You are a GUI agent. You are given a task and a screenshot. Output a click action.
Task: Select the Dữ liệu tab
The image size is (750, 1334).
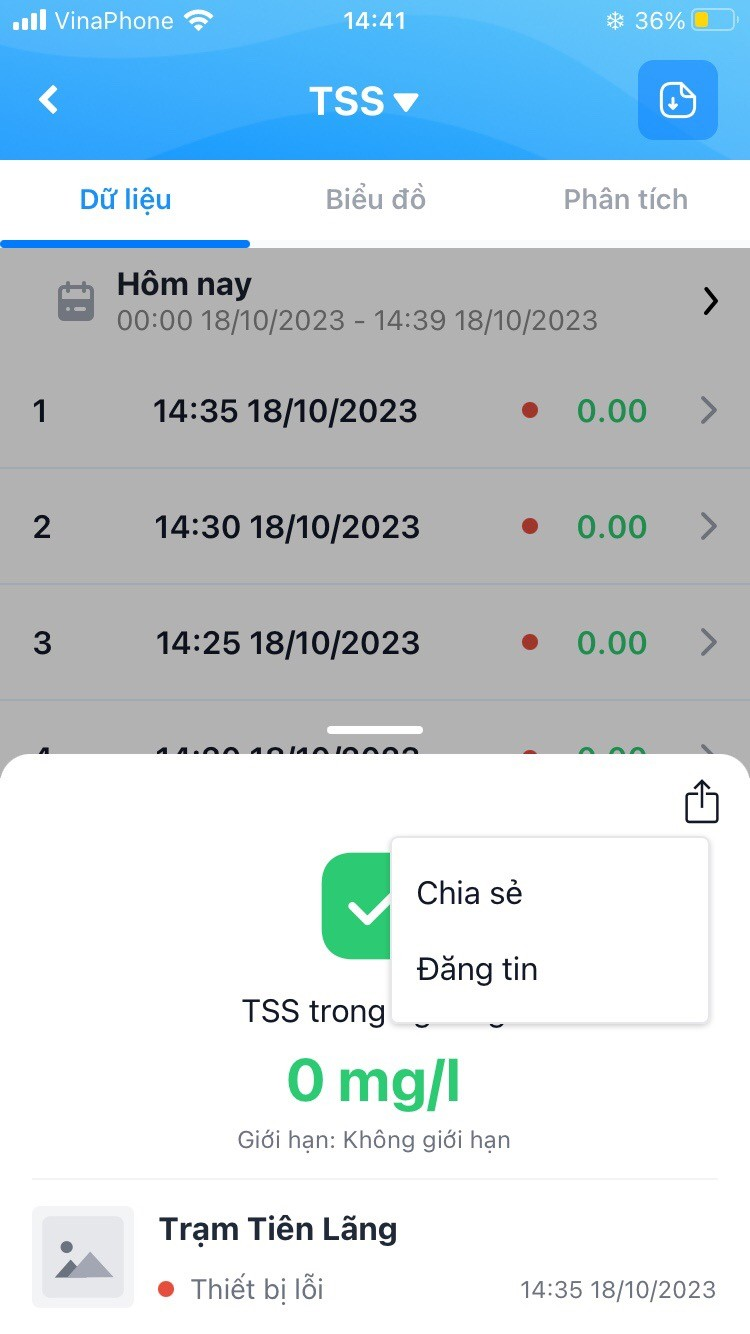coord(126,199)
